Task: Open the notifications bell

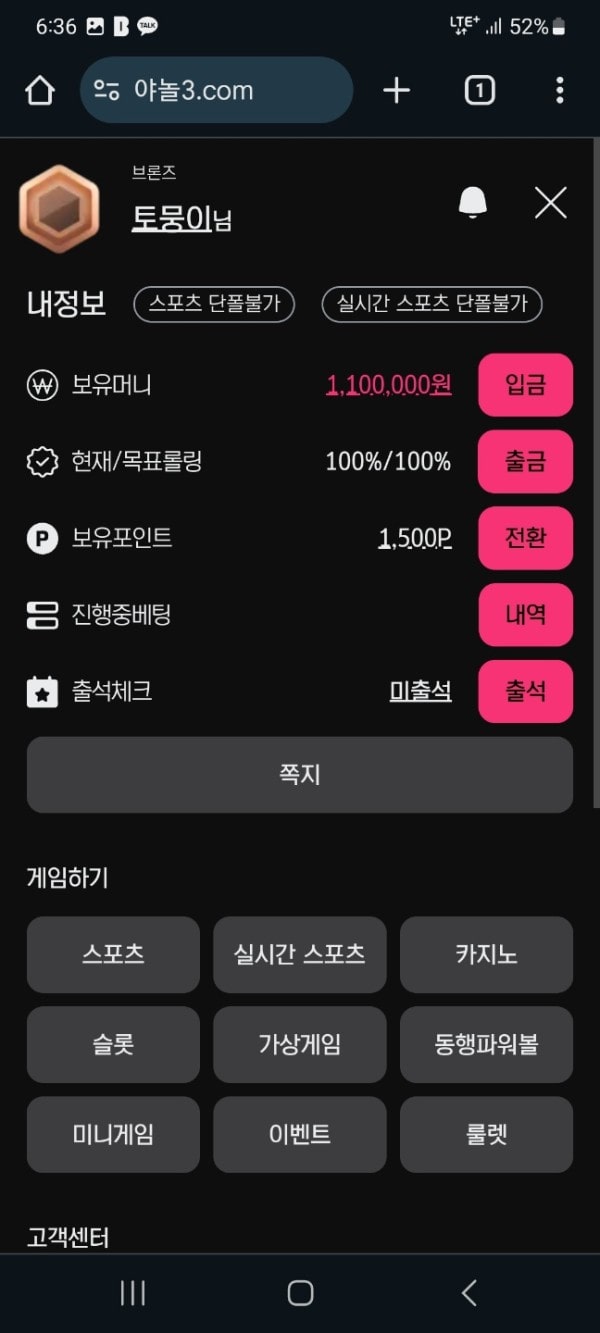Action: click(x=473, y=202)
